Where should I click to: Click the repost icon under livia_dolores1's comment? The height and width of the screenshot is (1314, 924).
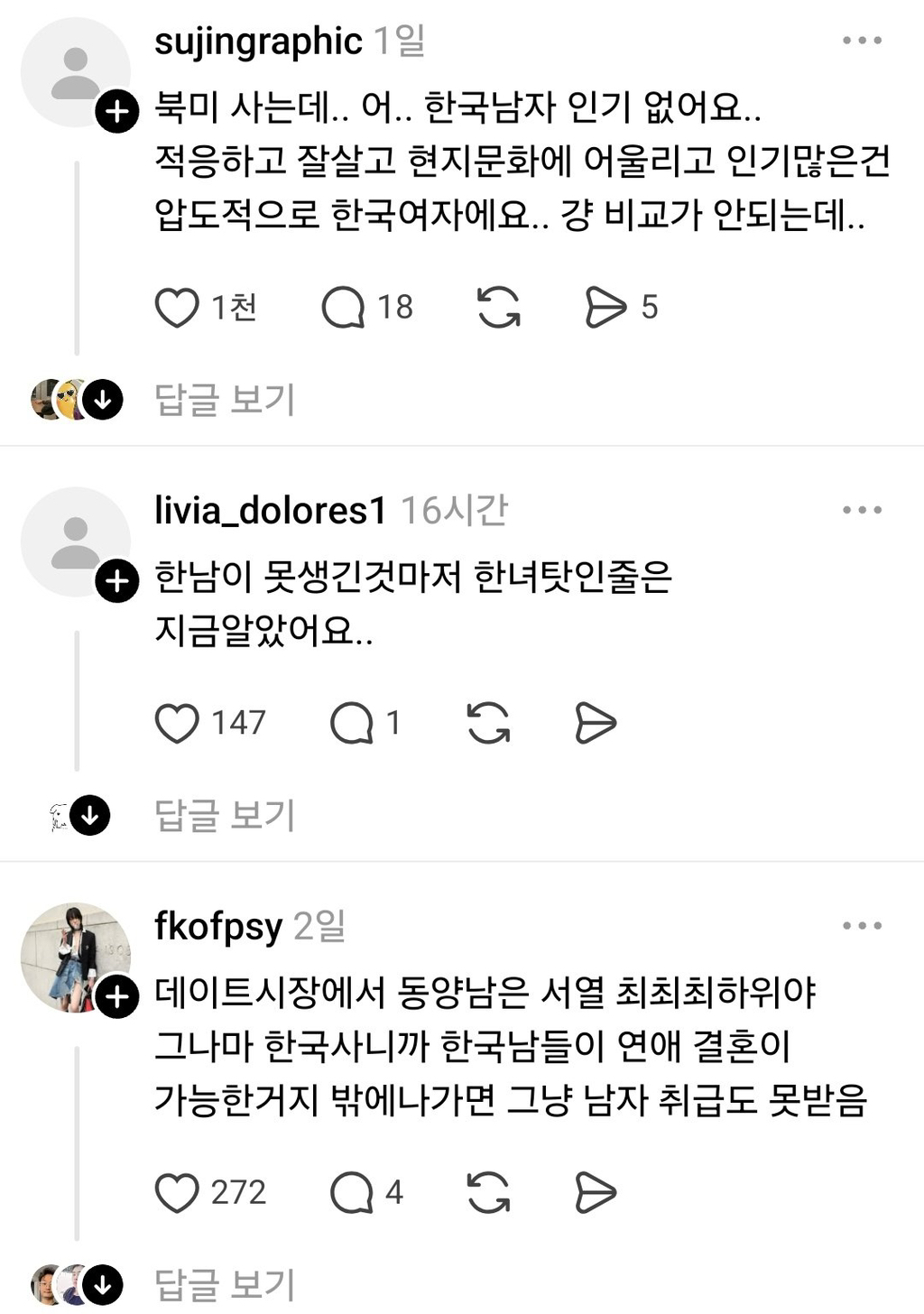pos(487,721)
